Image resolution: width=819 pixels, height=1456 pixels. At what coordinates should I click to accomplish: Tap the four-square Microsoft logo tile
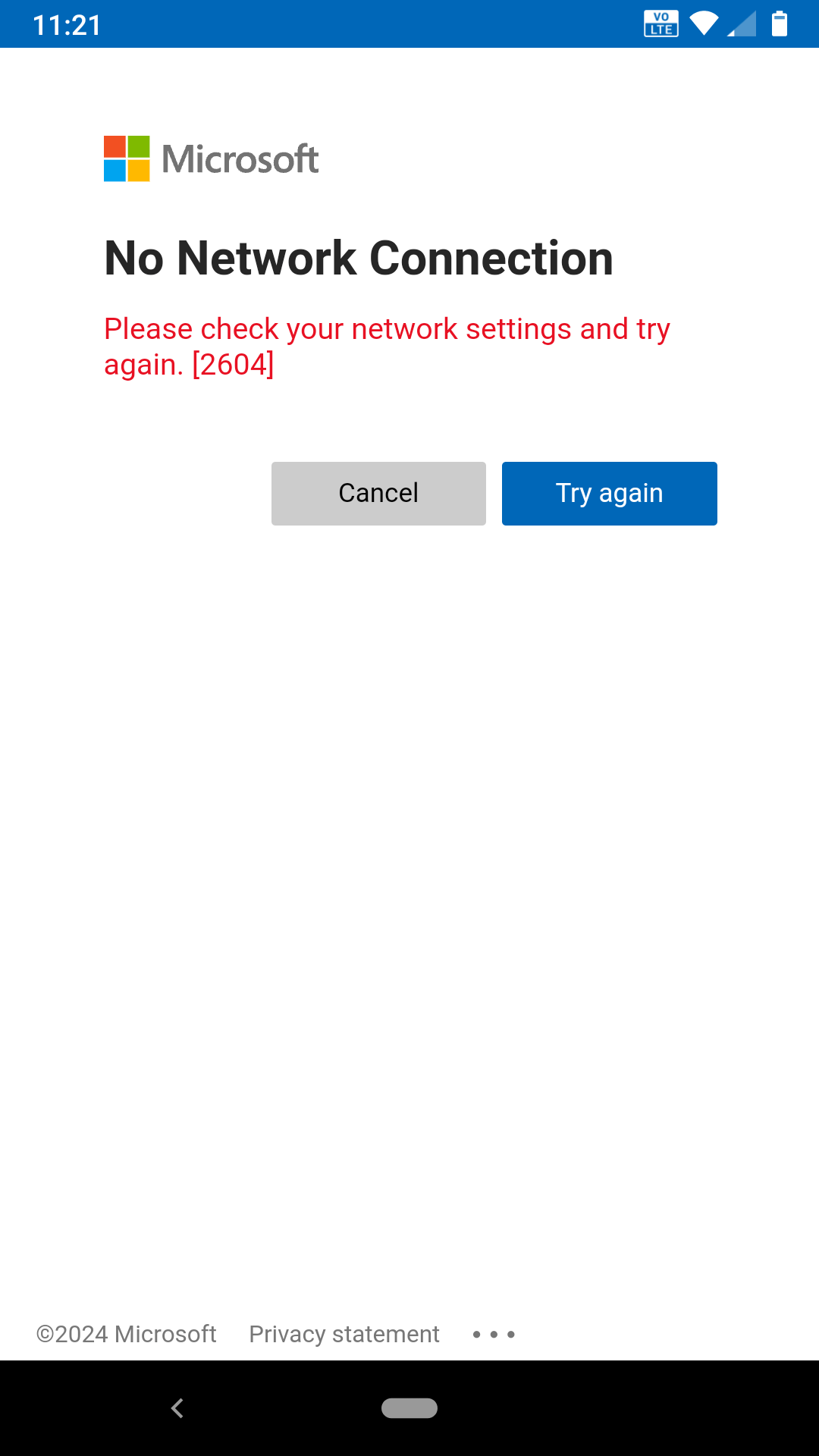pyautogui.click(x=127, y=158)
